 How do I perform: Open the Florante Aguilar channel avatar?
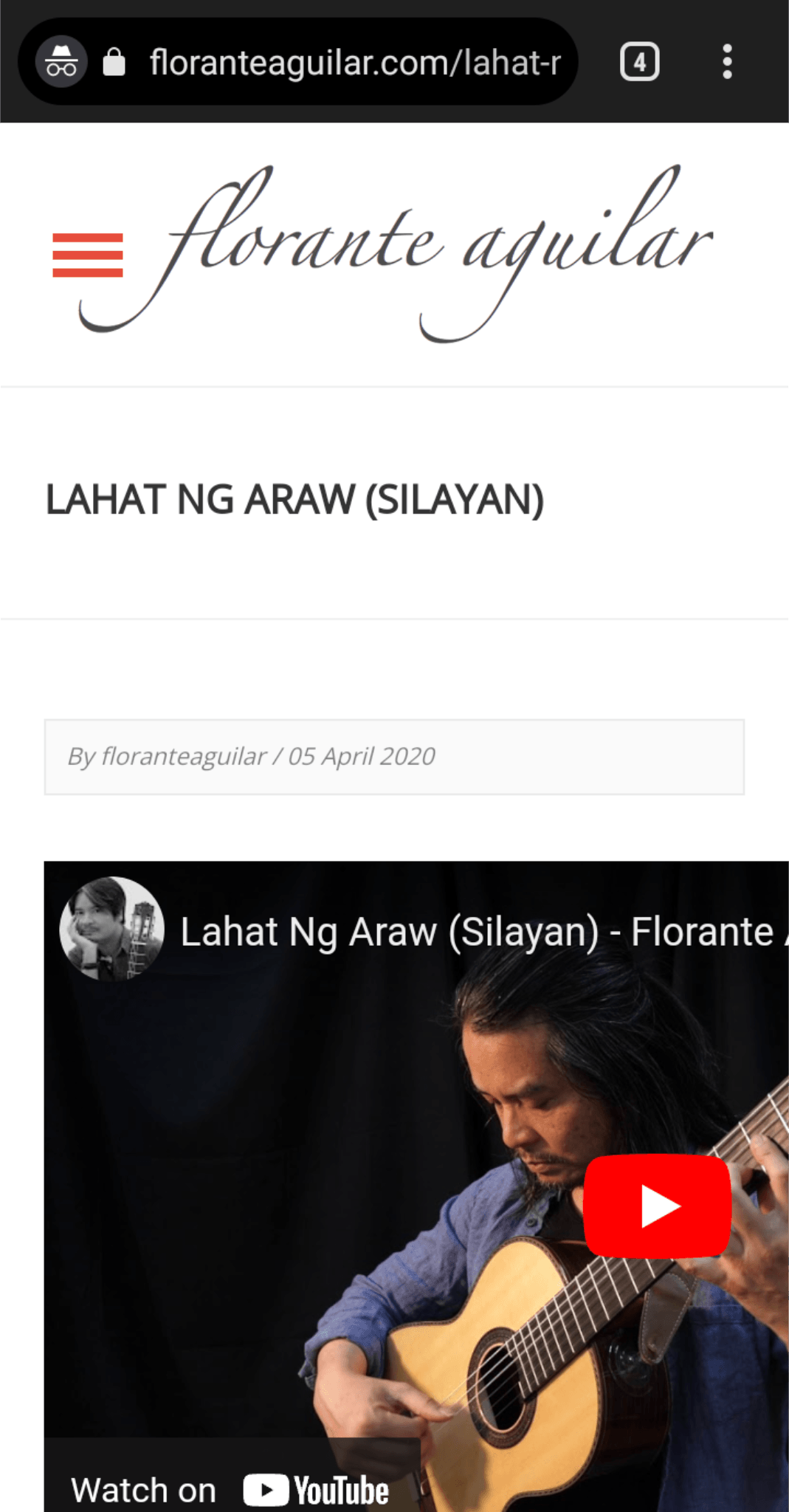(x=111, y=929)
